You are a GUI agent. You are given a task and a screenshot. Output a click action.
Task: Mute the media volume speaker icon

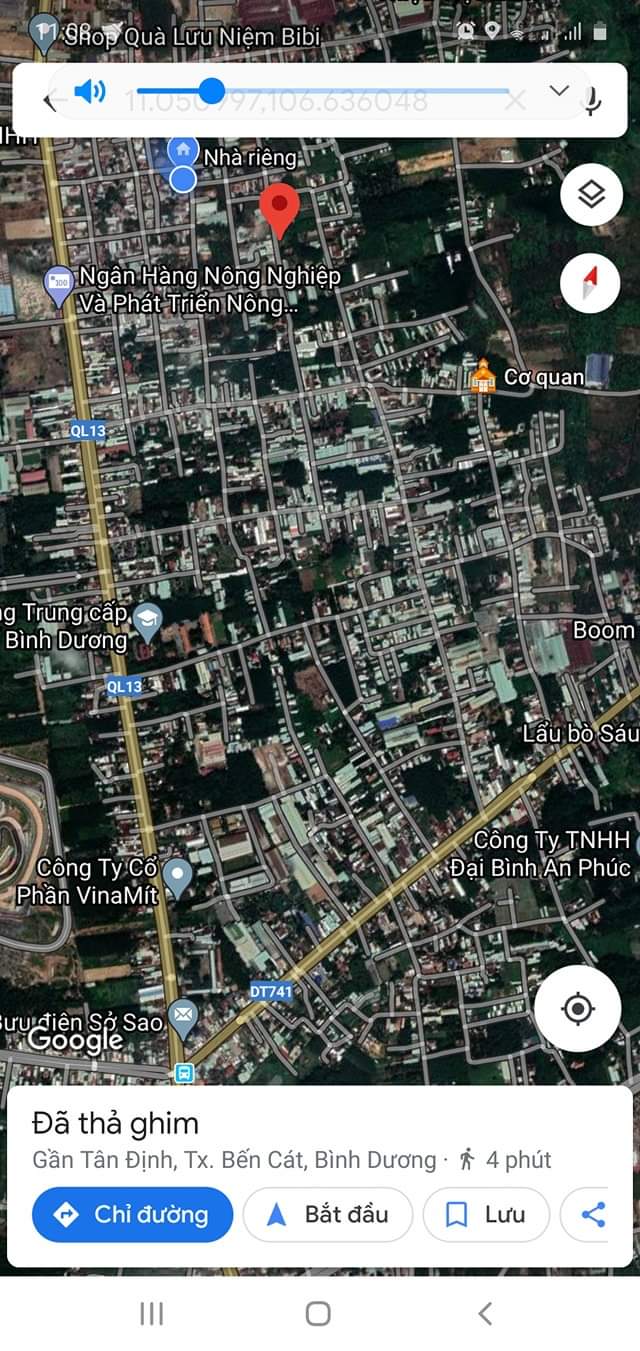point(89,93)
